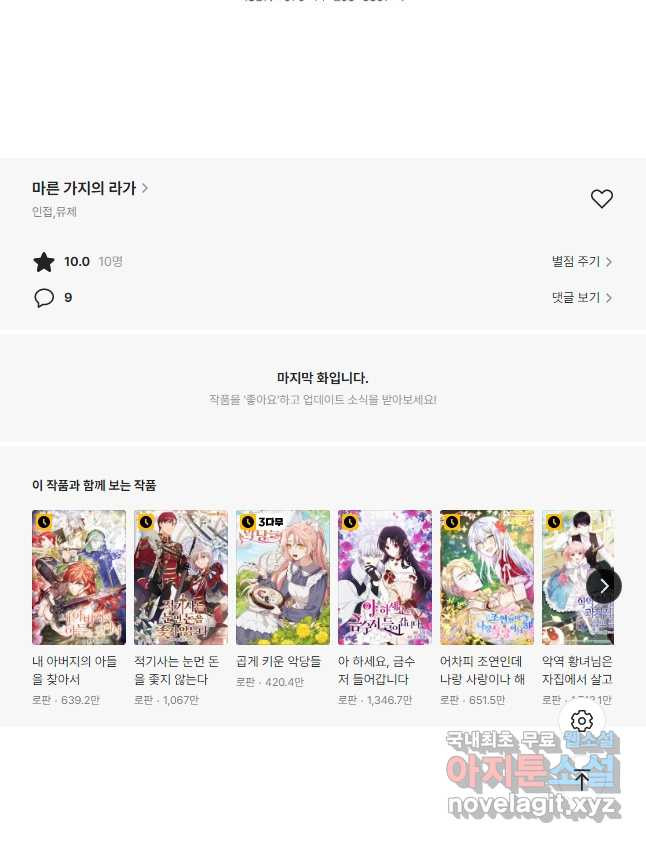Screen dimensions: 646x843
Task: Open 댓글 보기 to view comments
Action: tap(581, 298)
